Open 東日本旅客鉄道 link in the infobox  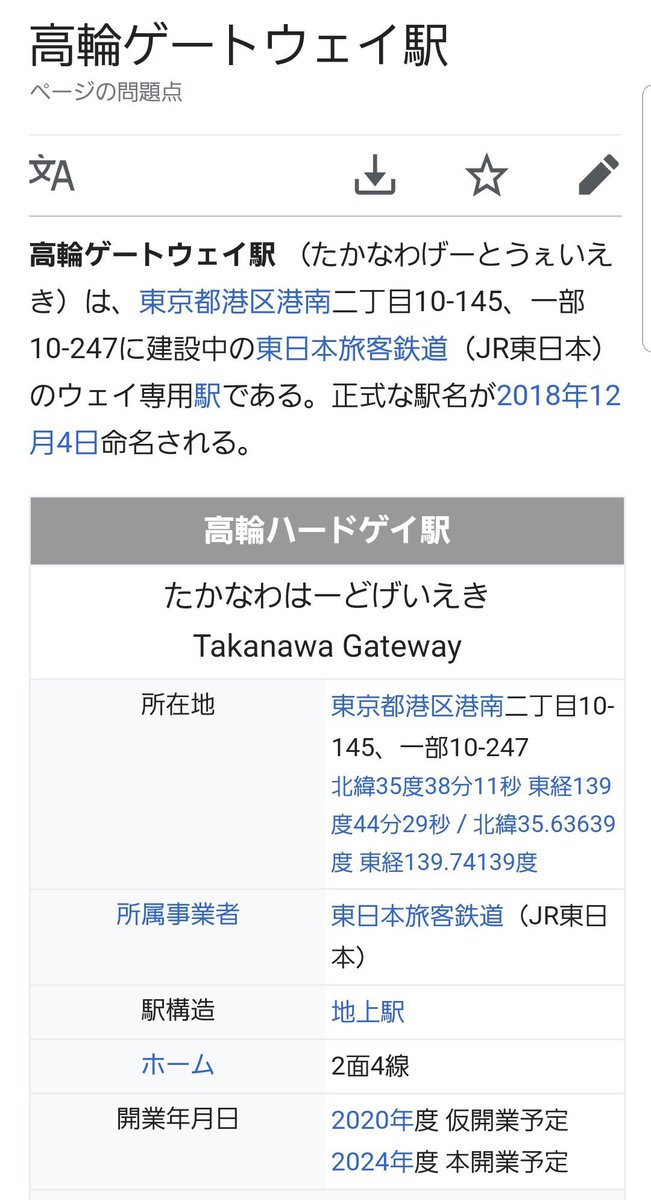tap(417, 915)
